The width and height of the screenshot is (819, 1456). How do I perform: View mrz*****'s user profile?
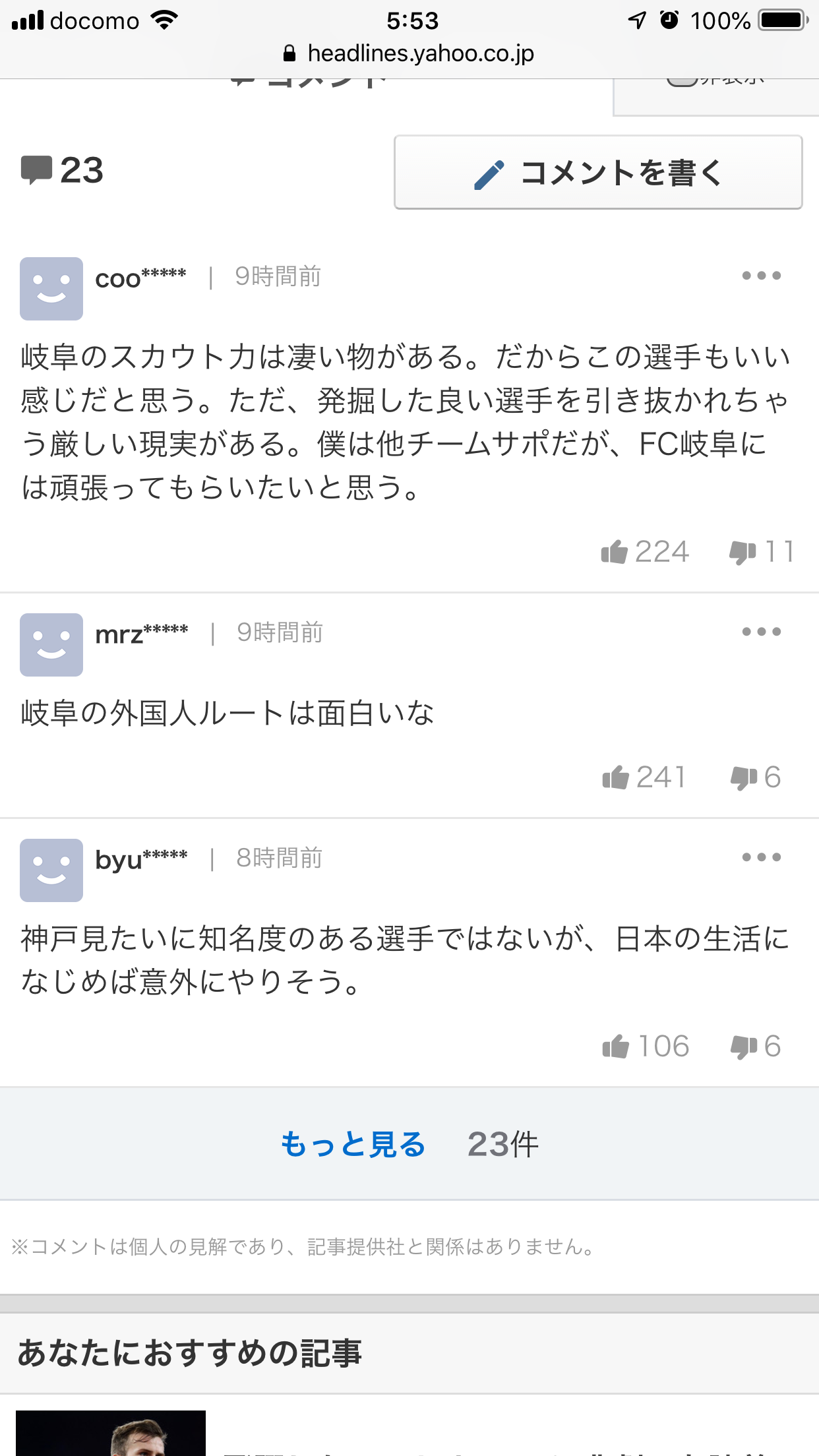[51, 645]
